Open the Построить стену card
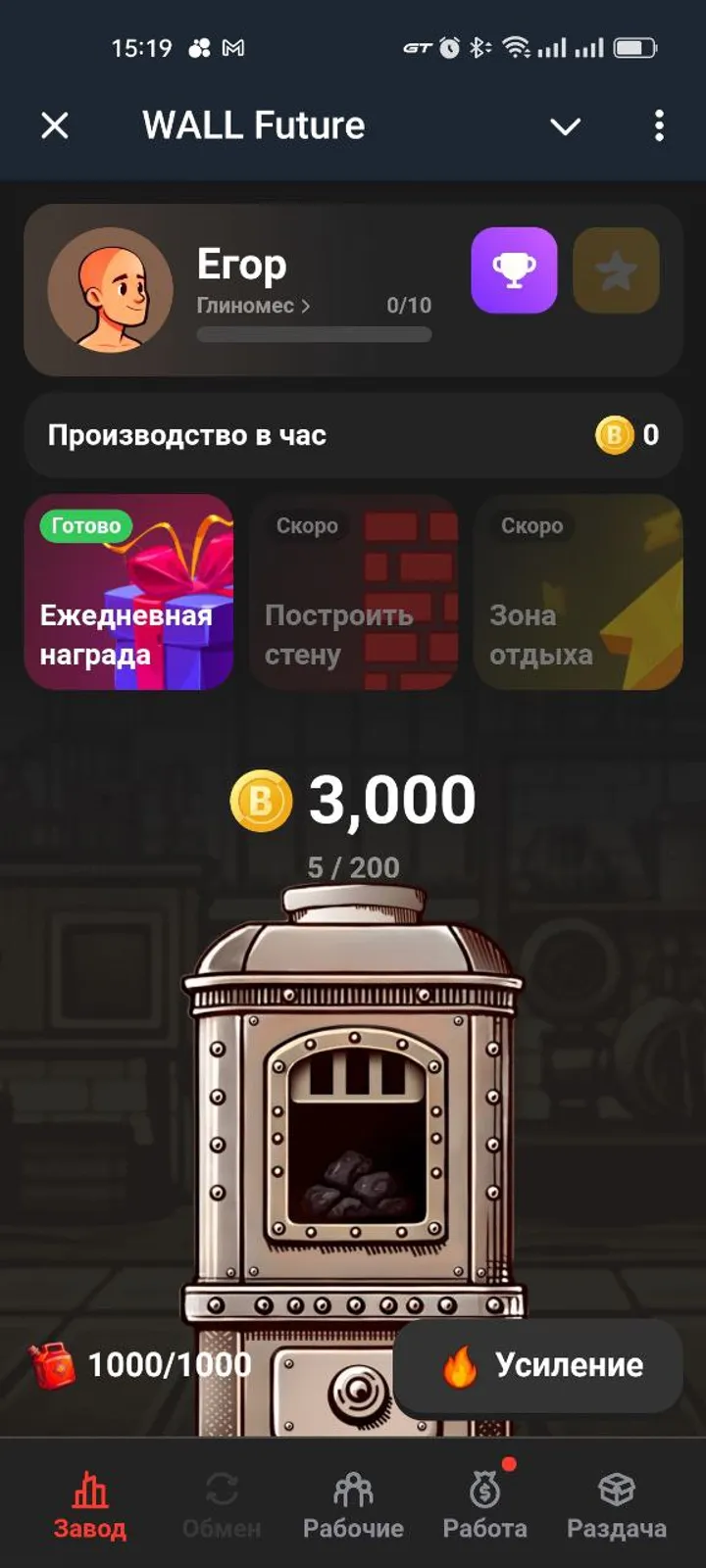706x1568 pixels. tap(354, 592)
